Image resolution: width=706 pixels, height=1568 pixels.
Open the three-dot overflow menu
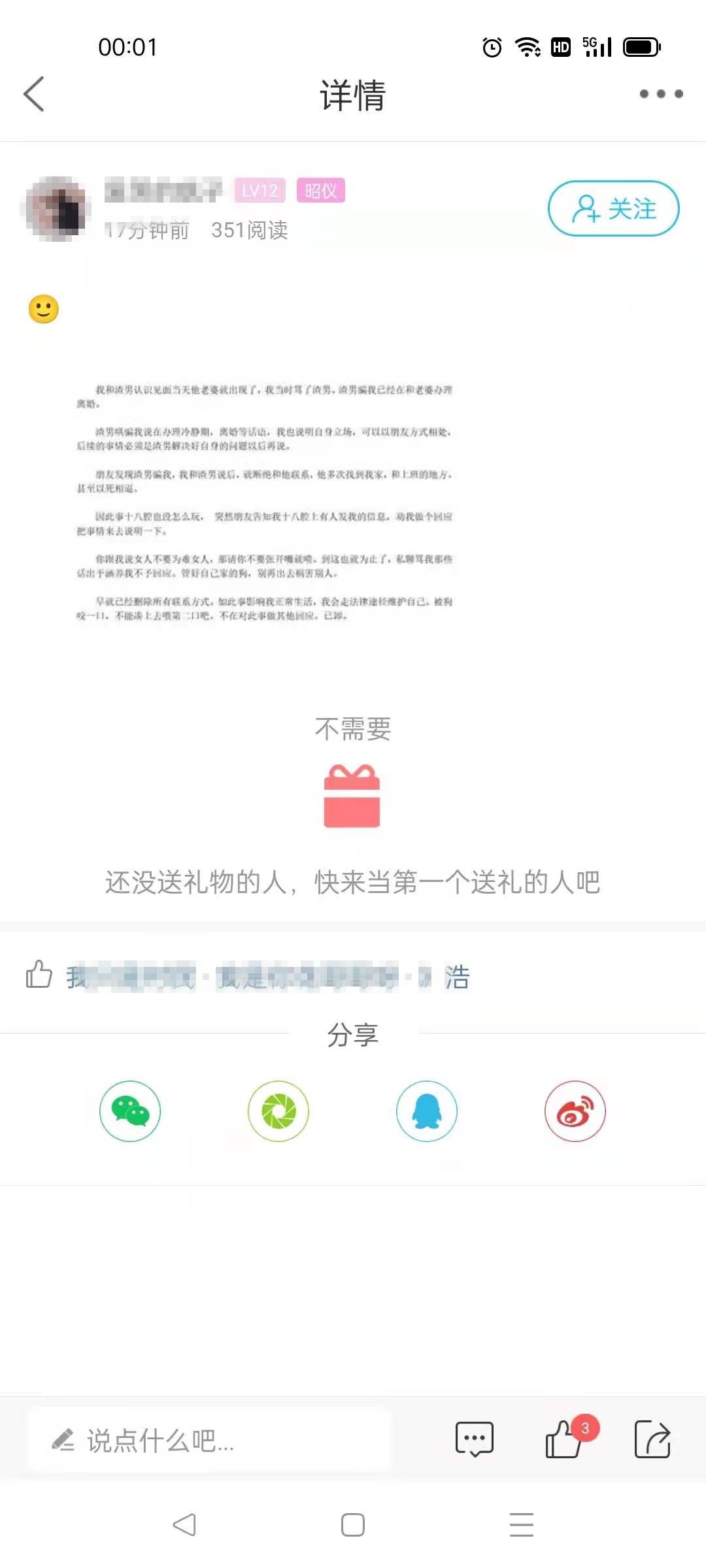point(661,94)
